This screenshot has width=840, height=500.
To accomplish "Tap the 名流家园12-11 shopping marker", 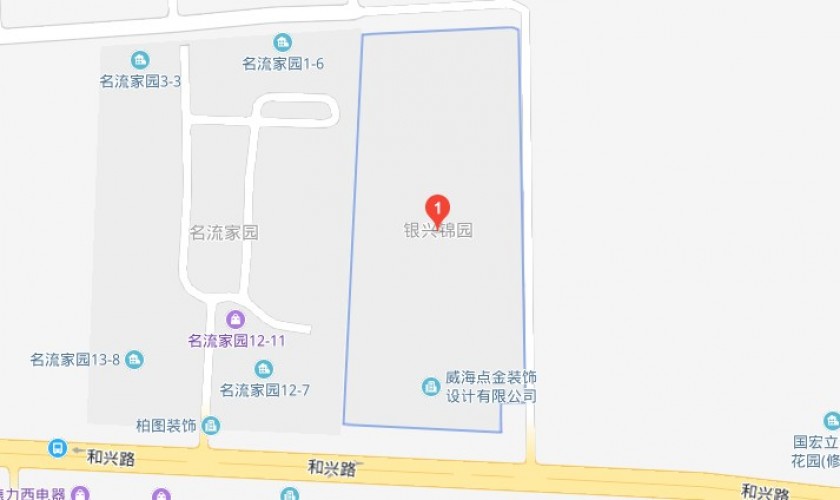I will tap(234, 319).
